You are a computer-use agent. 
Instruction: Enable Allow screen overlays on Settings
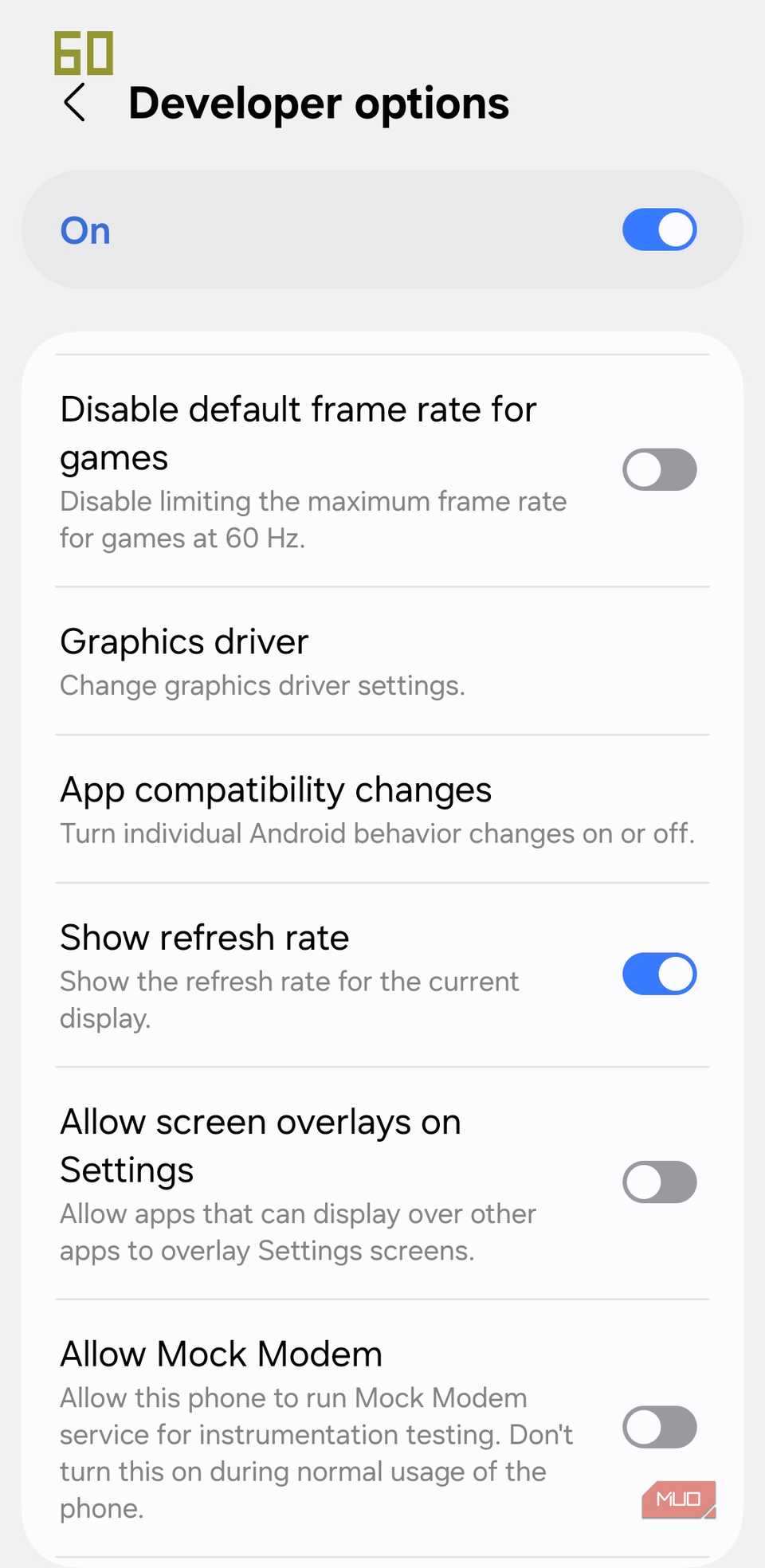tap(659, 1182)
